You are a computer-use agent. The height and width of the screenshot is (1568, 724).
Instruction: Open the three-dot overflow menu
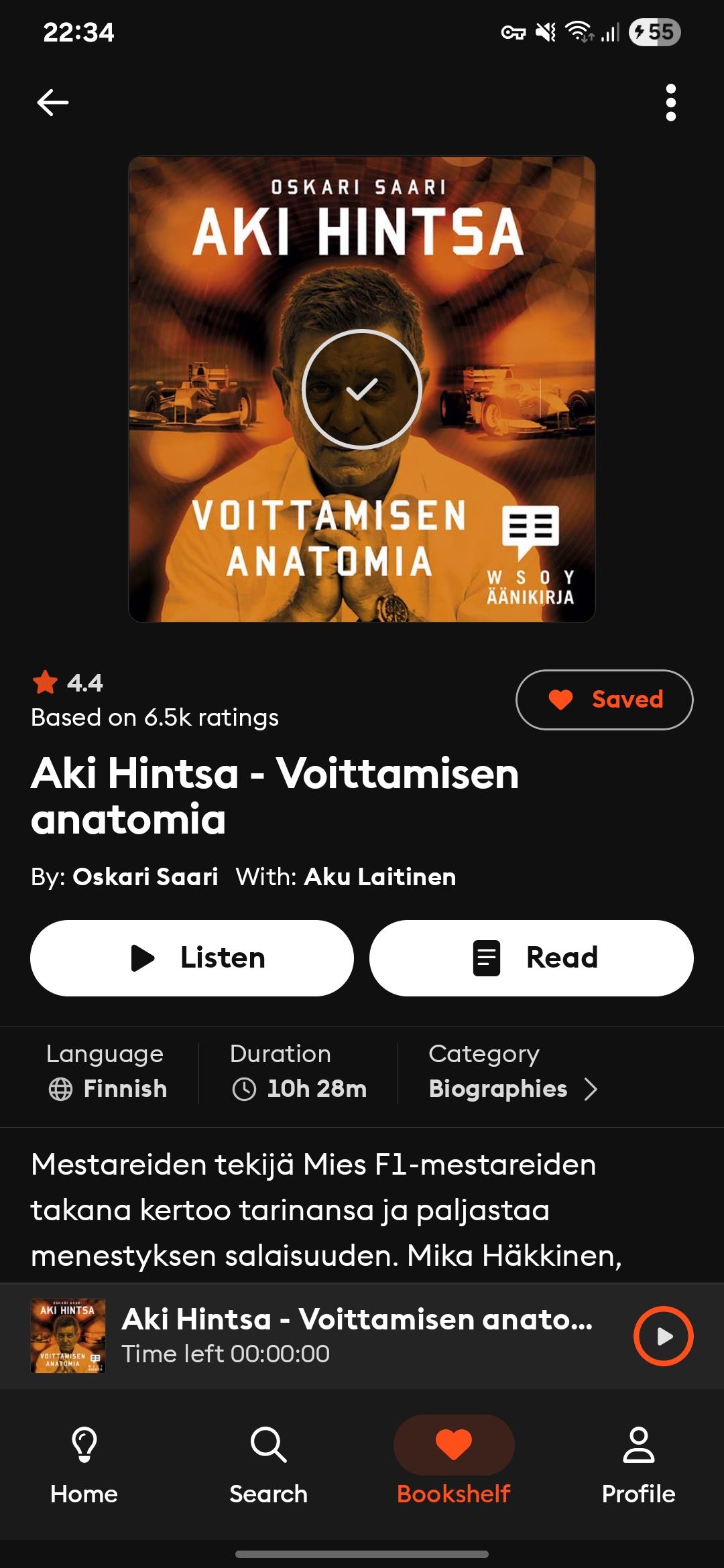[670, 103]
